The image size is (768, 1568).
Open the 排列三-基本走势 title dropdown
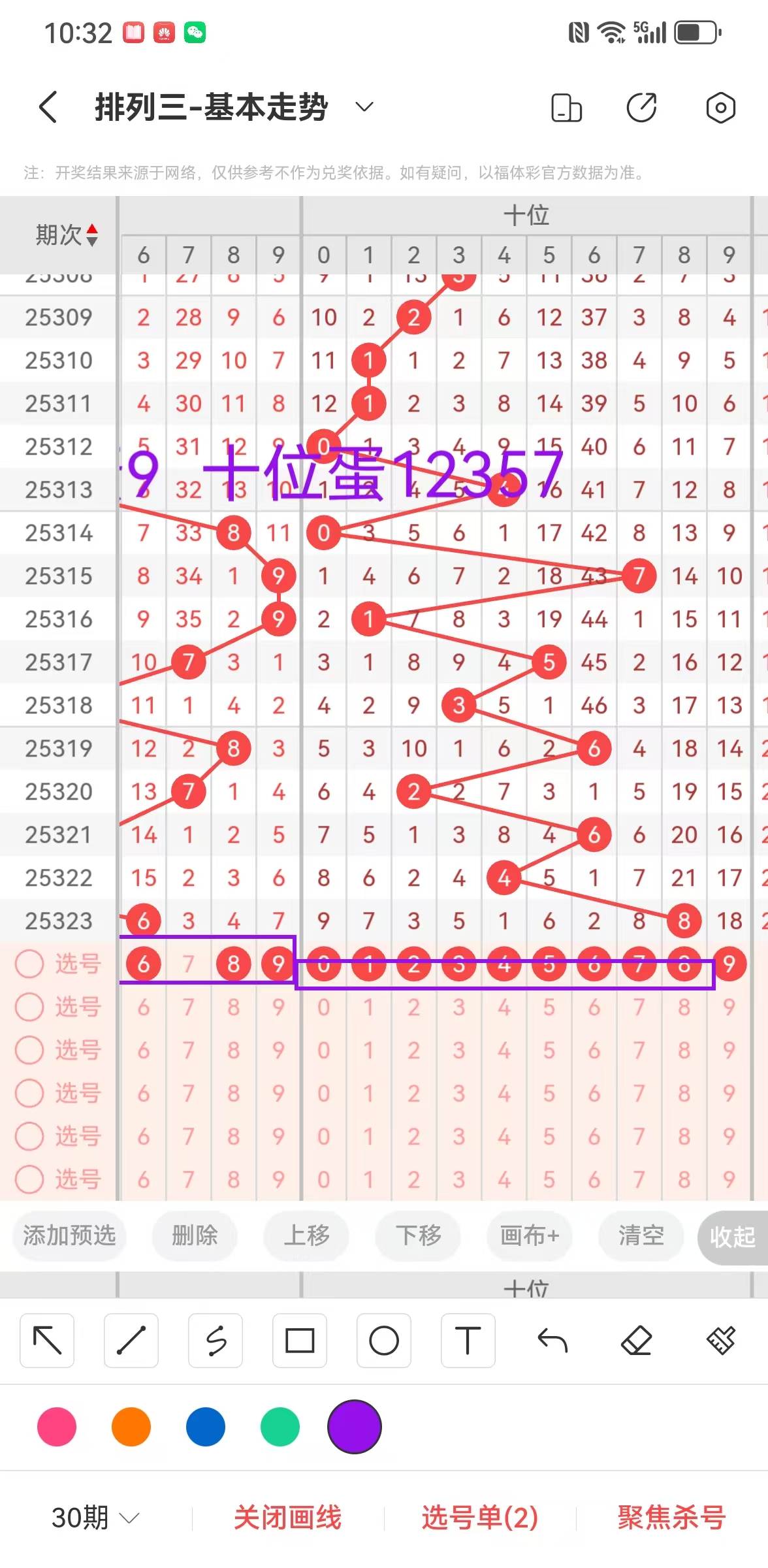click(364, 106)
